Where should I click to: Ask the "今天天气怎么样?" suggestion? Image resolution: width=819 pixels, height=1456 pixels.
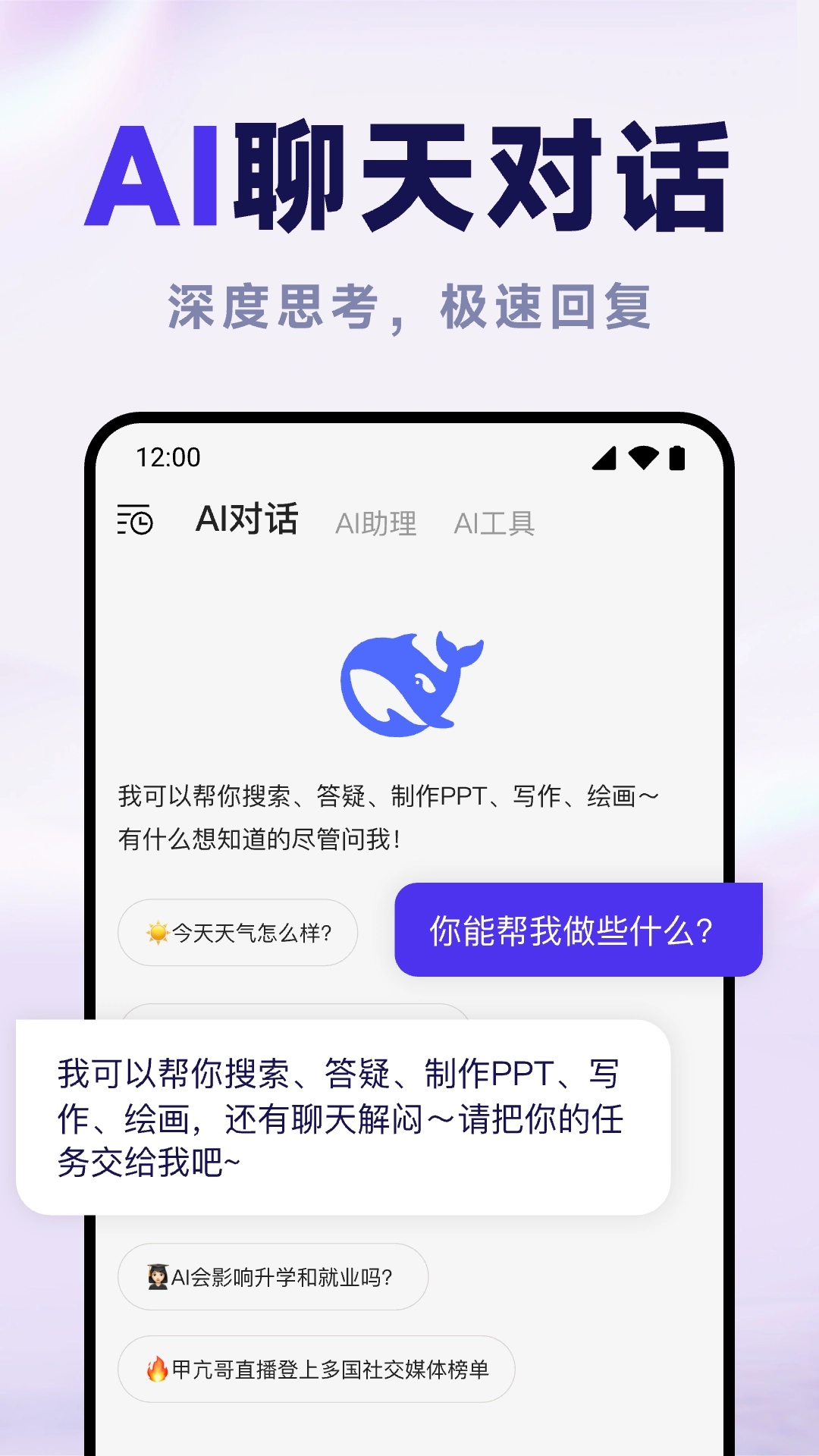(237, 933)
